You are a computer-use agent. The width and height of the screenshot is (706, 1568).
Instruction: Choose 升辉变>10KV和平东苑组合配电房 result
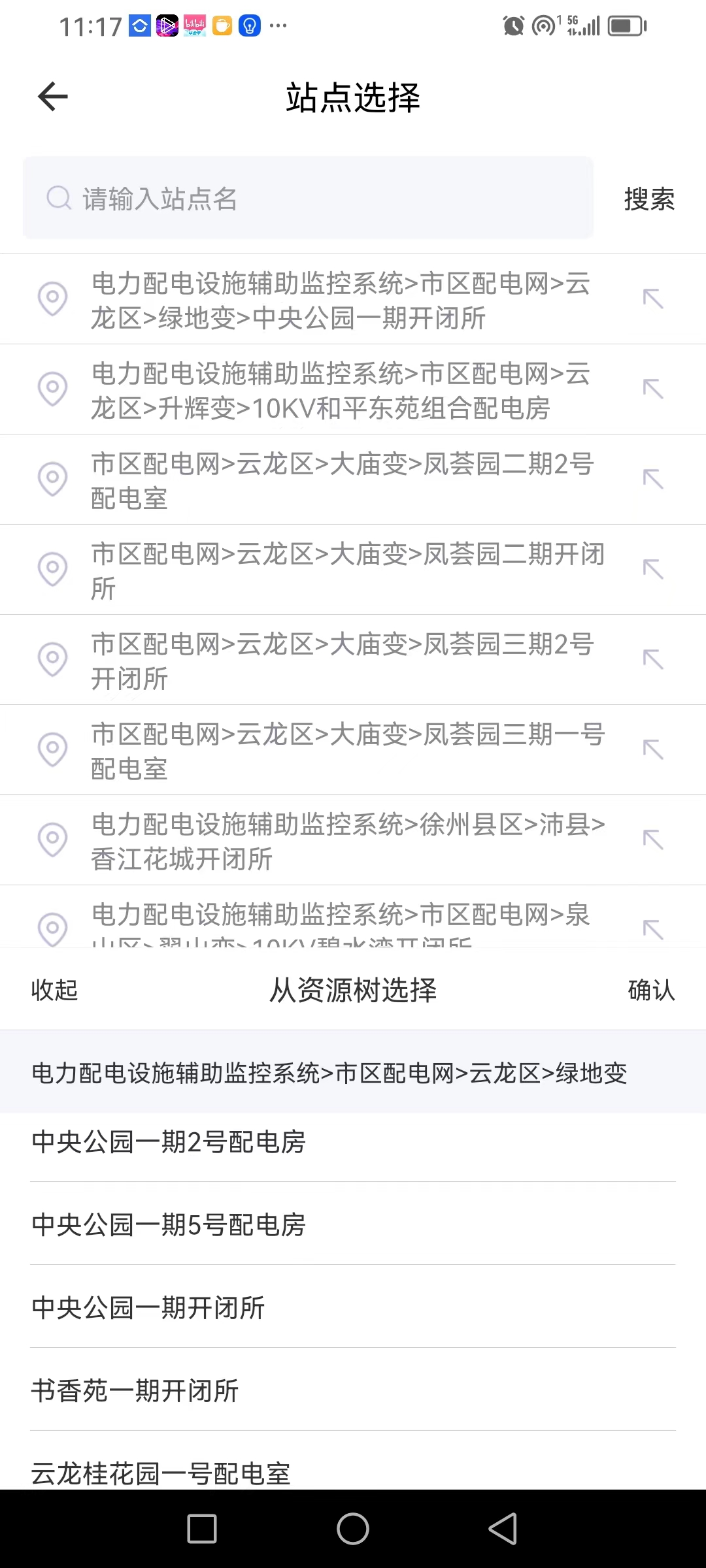(340, 391)
